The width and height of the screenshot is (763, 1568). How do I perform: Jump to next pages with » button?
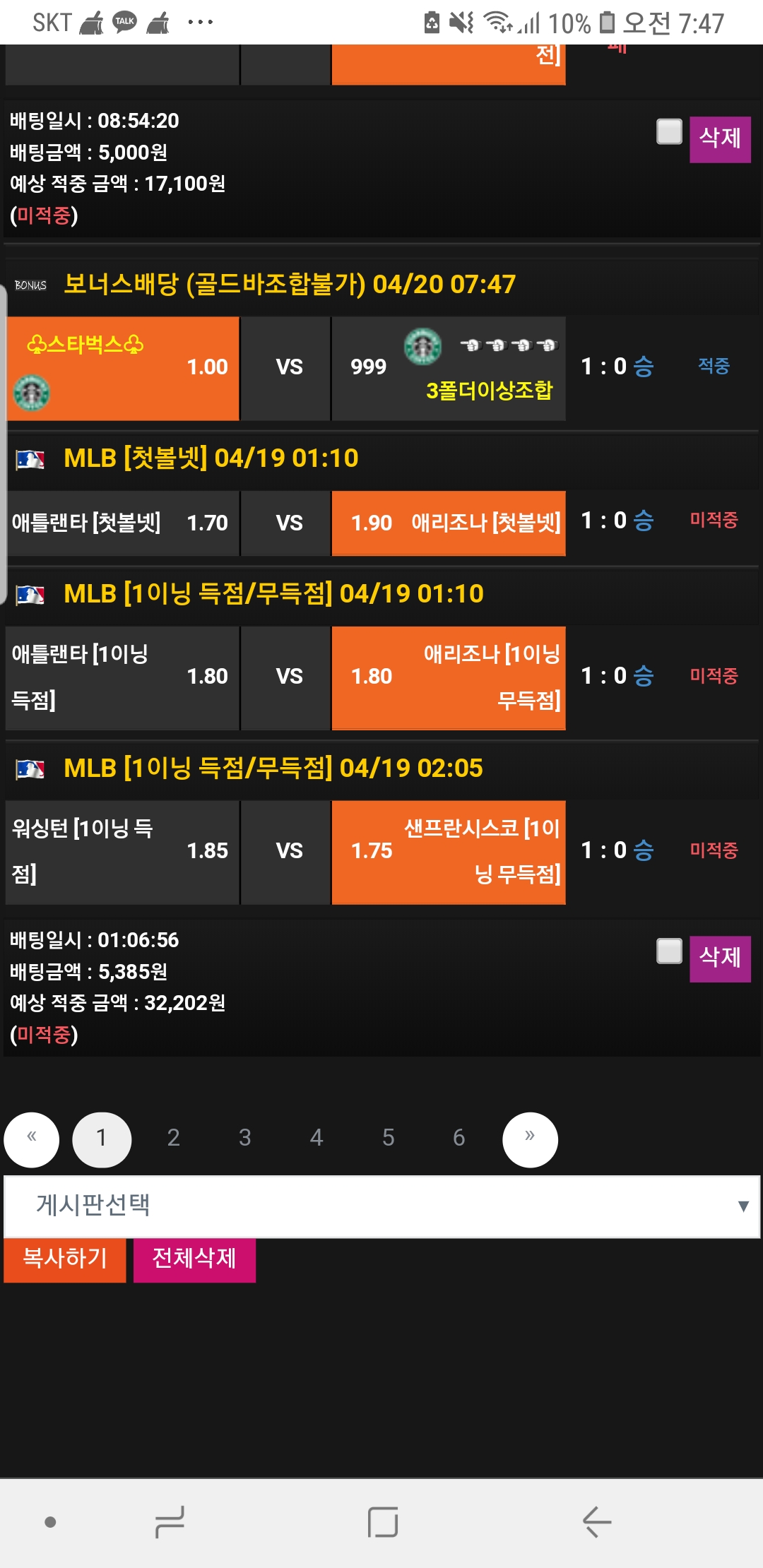(530, 1139)
